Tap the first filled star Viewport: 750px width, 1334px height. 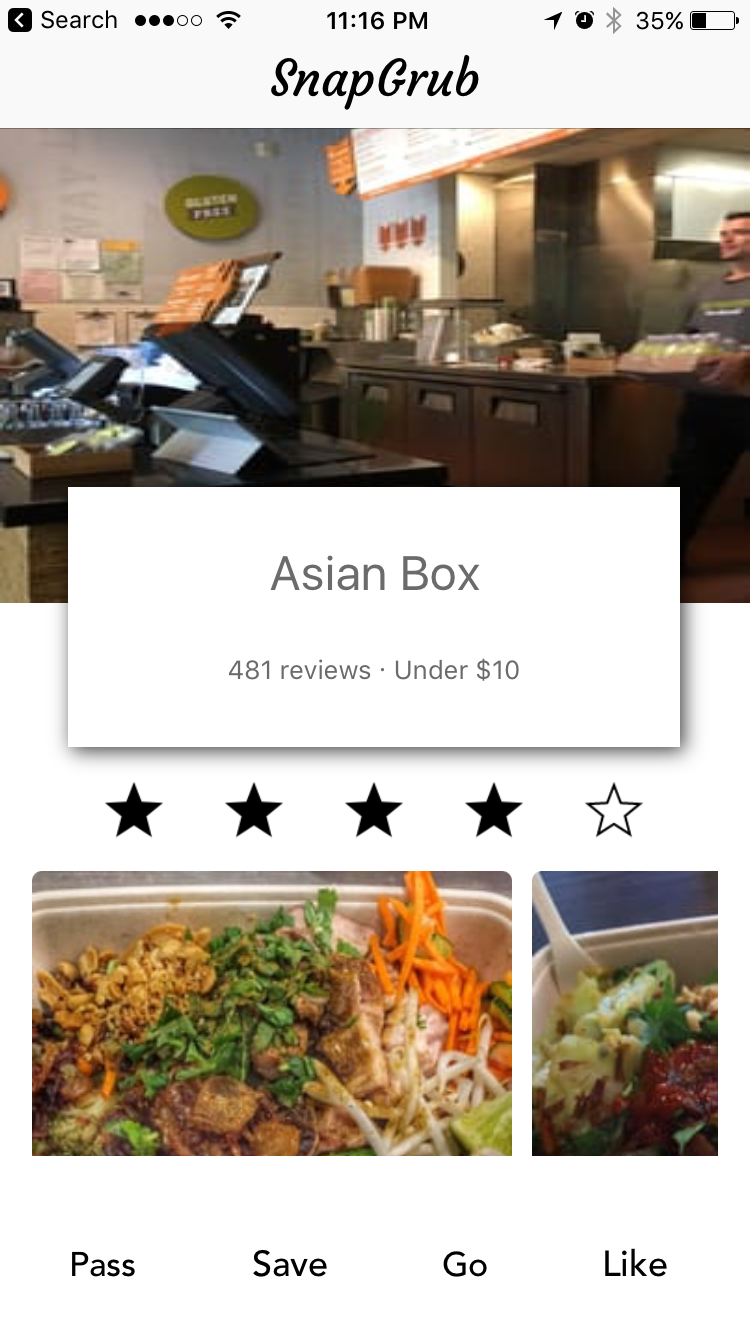135,811
